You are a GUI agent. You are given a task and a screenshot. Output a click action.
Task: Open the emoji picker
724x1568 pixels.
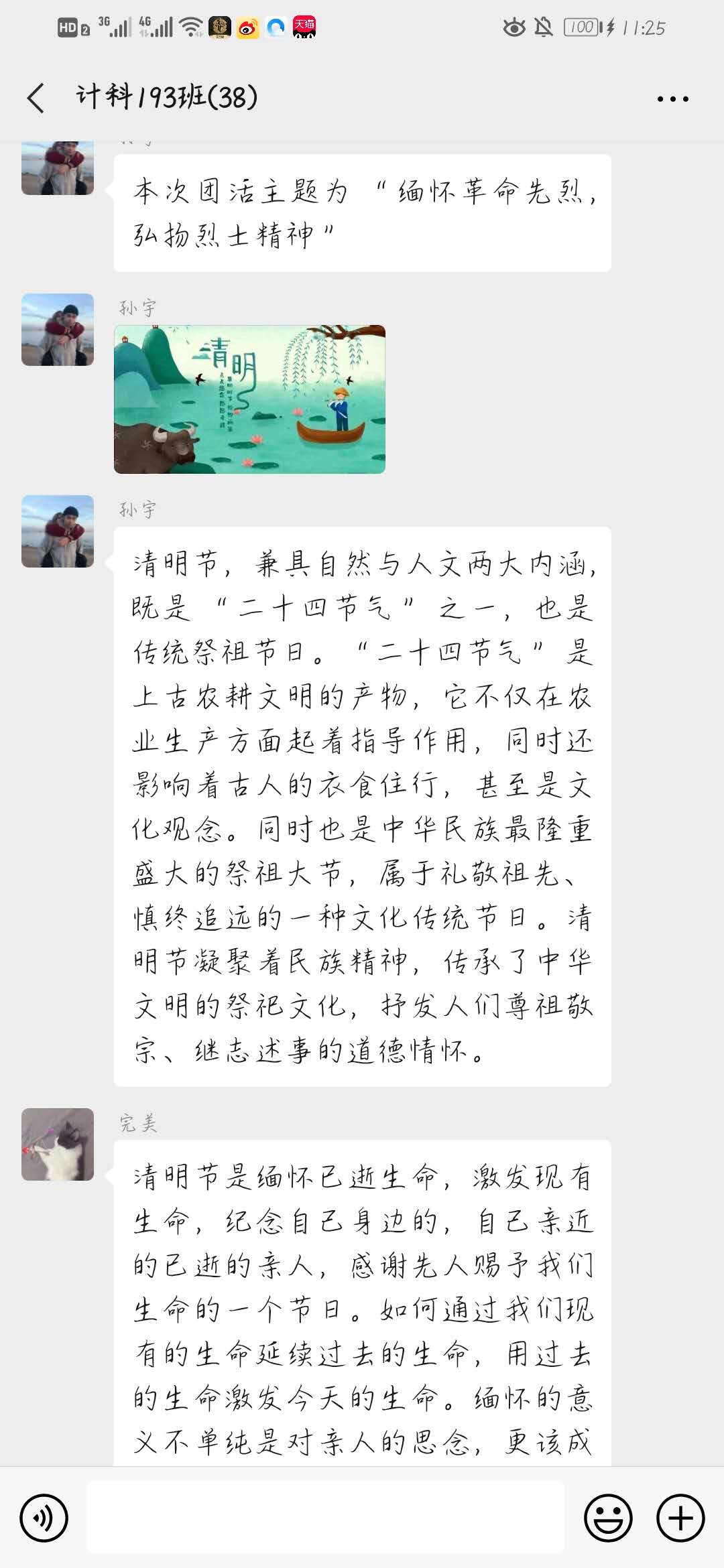coord(608,1518)
